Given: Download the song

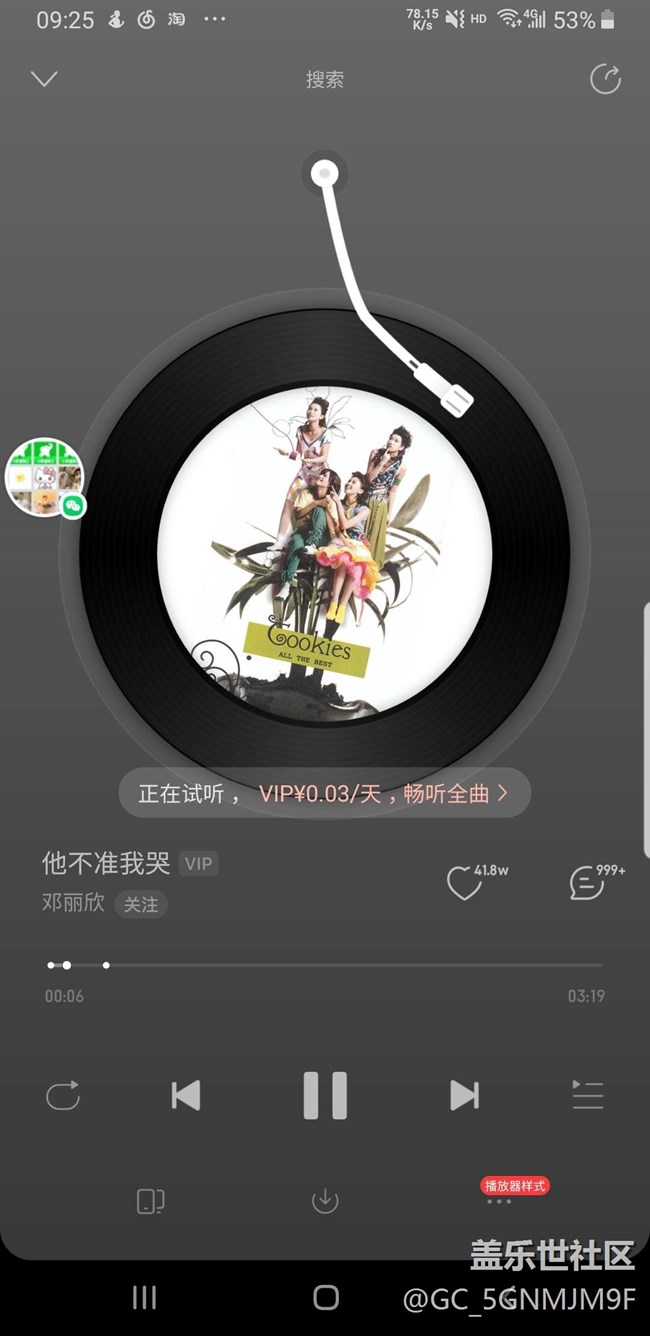Looking at the screenshot, I should (x=325, y=1201).
